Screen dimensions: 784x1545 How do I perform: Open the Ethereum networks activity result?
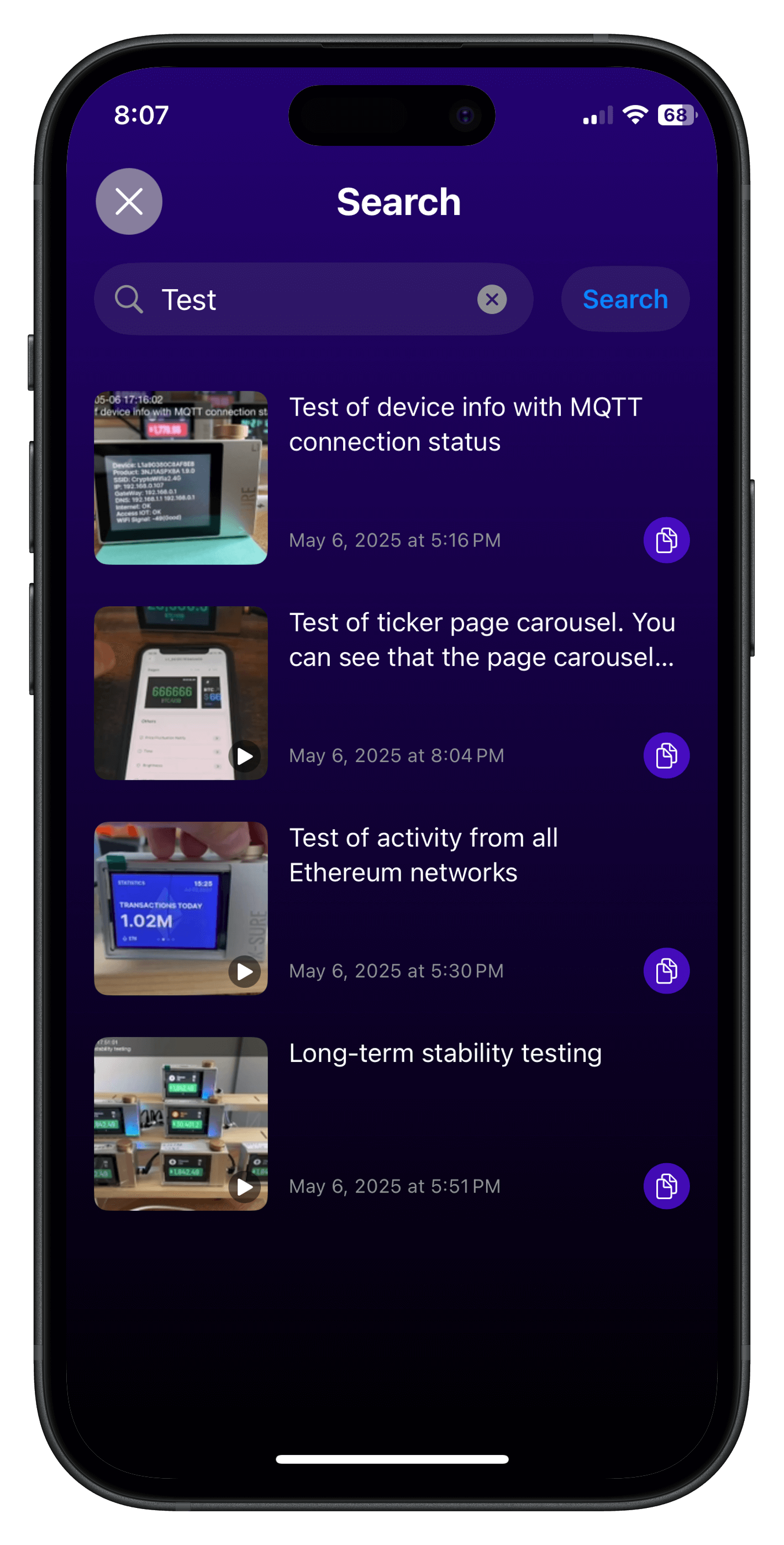[423, 855]
